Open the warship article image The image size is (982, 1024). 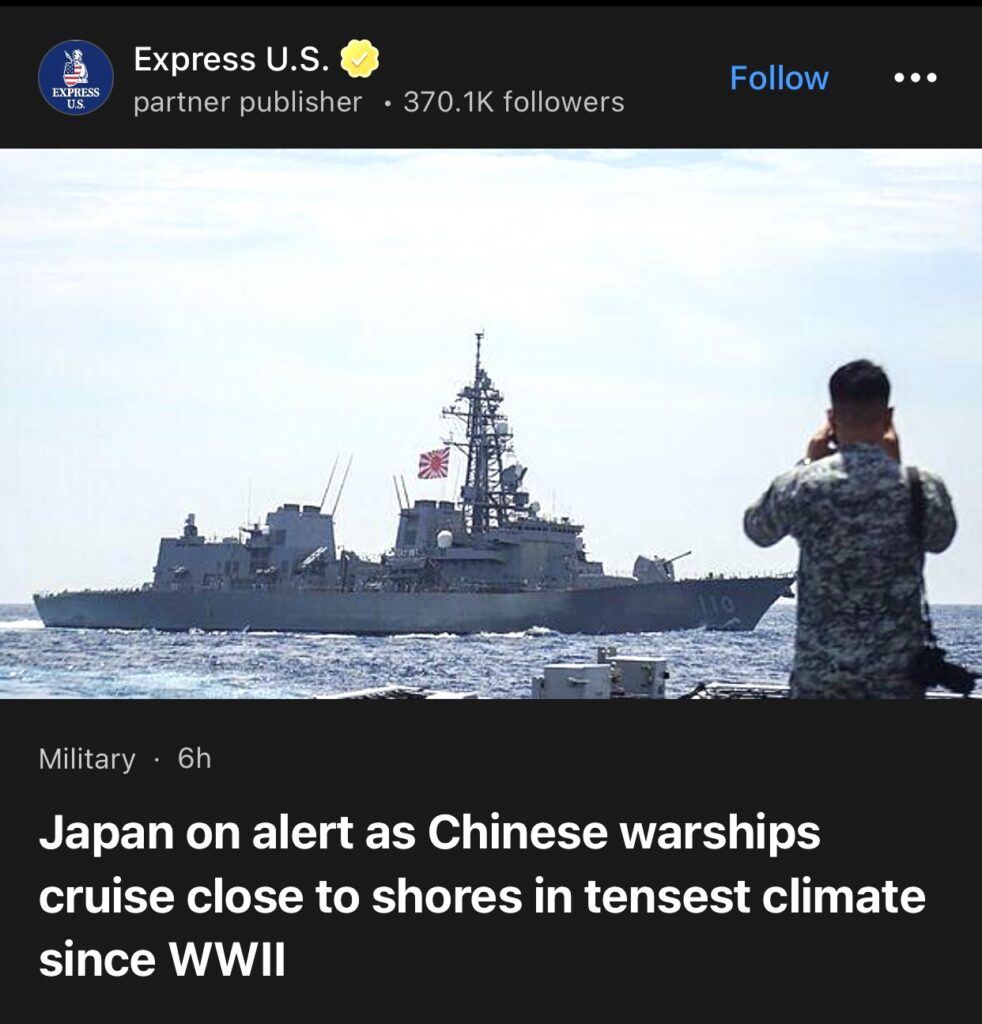click(x=491, y=424)
